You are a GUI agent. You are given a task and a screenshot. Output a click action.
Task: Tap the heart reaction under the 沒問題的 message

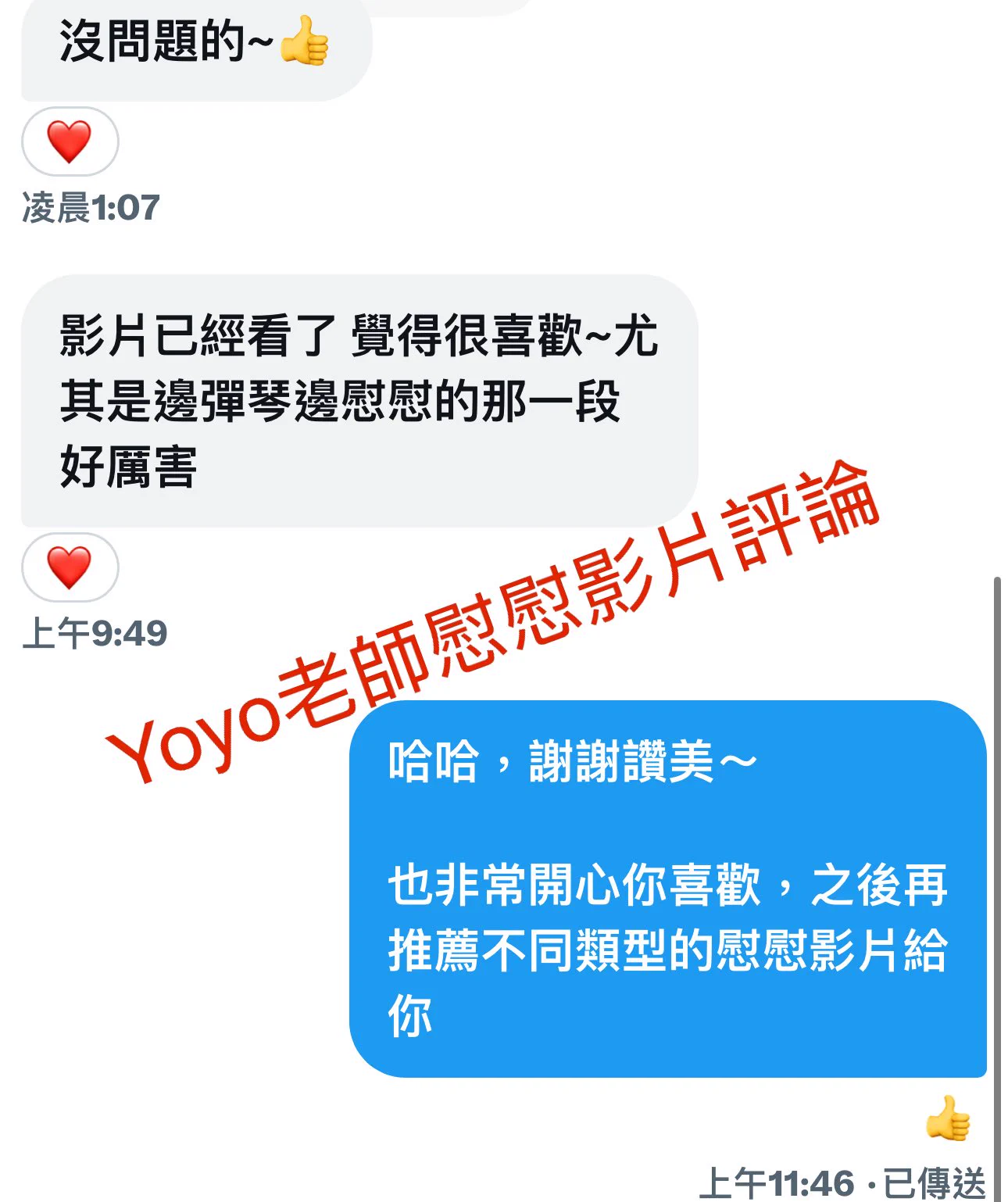(x=70, y=141)
